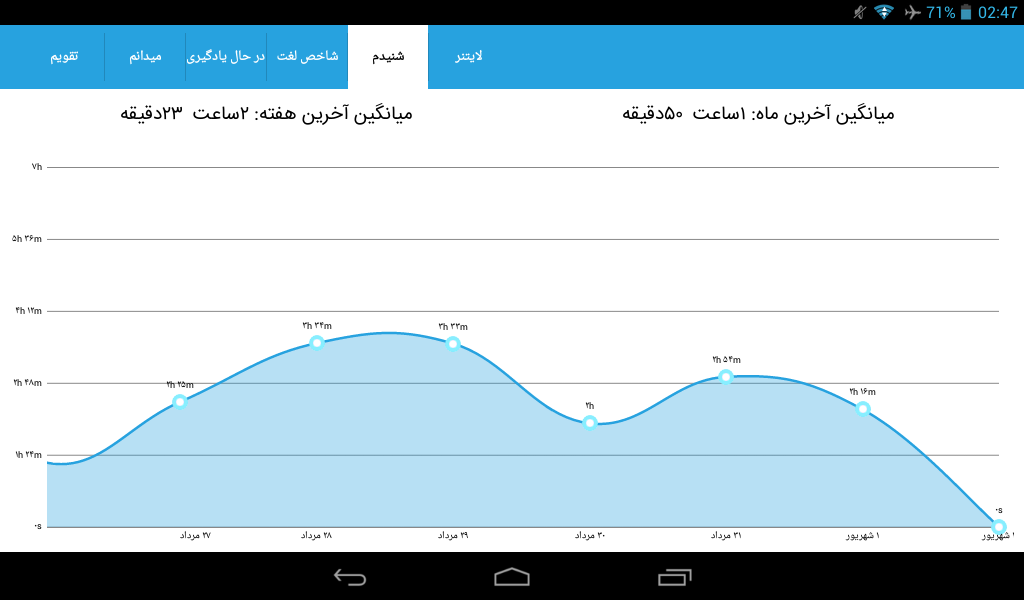Image resolution: width=1024 pixels, height=600 pixels.
Task: Go back with the system back button
Action: tap(350, 577)
